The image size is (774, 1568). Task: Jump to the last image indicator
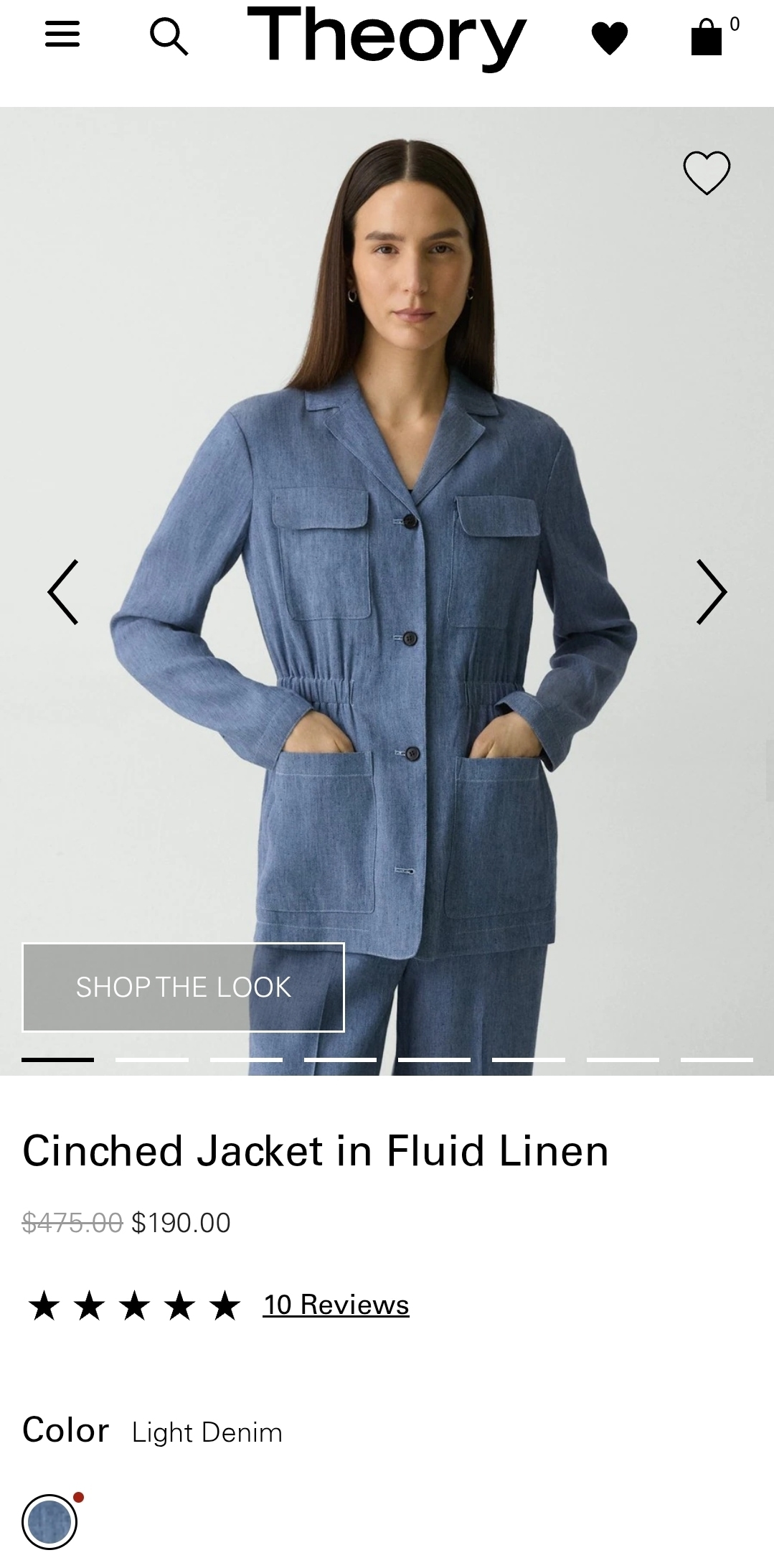click(717, 1059)
